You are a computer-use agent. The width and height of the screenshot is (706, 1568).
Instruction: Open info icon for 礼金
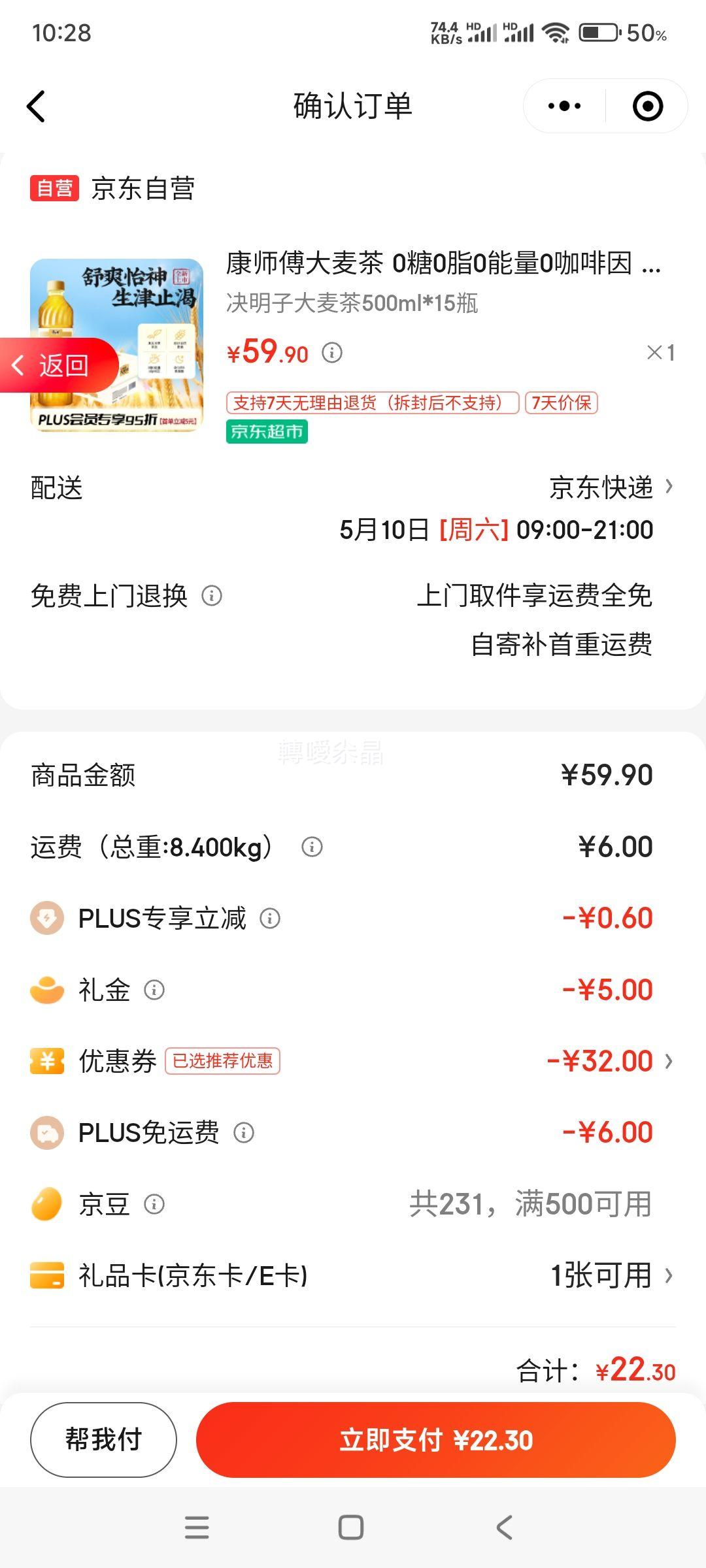point(154,990)
